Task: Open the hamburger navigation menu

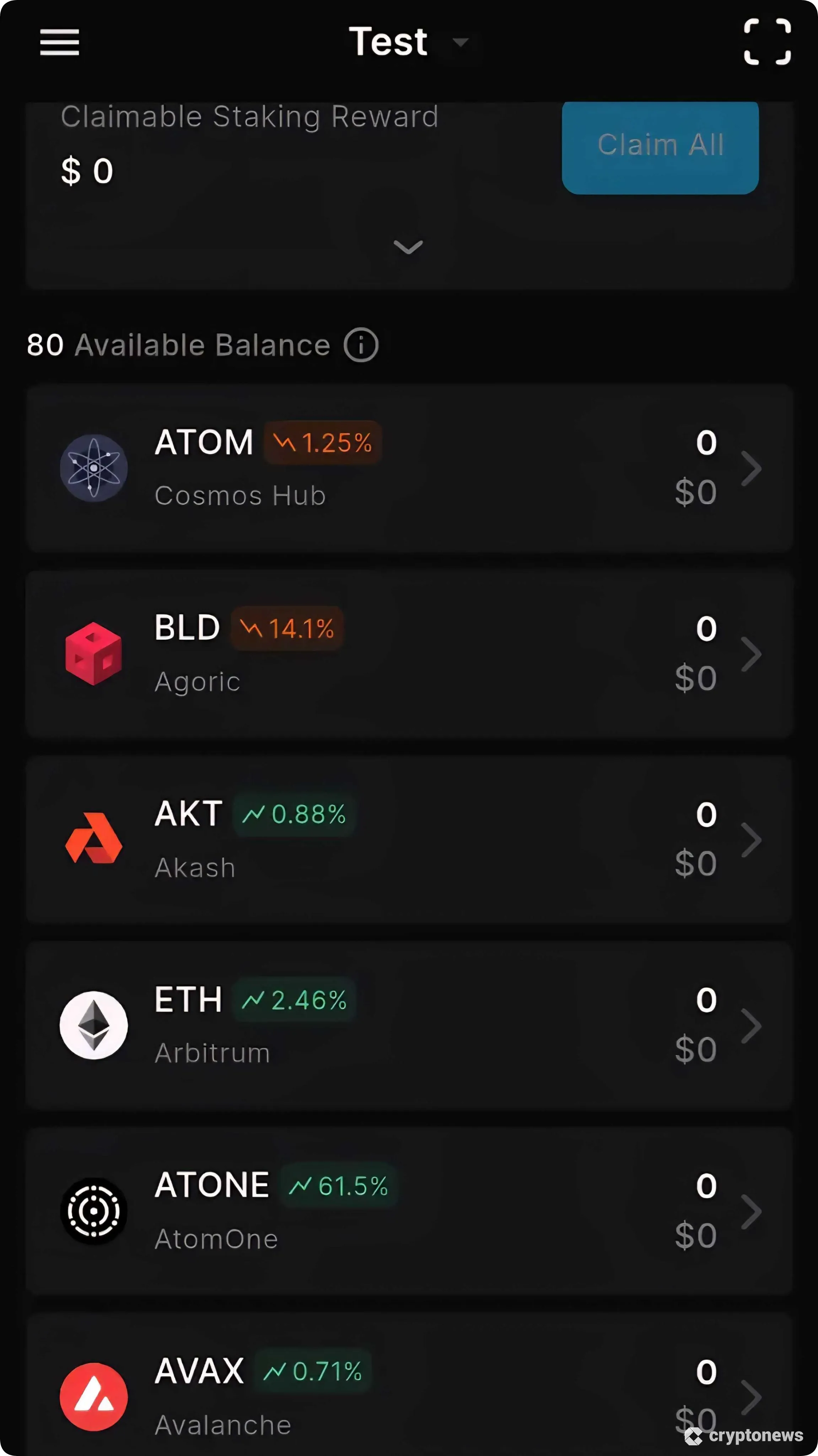Action: [x=59, y=42]
